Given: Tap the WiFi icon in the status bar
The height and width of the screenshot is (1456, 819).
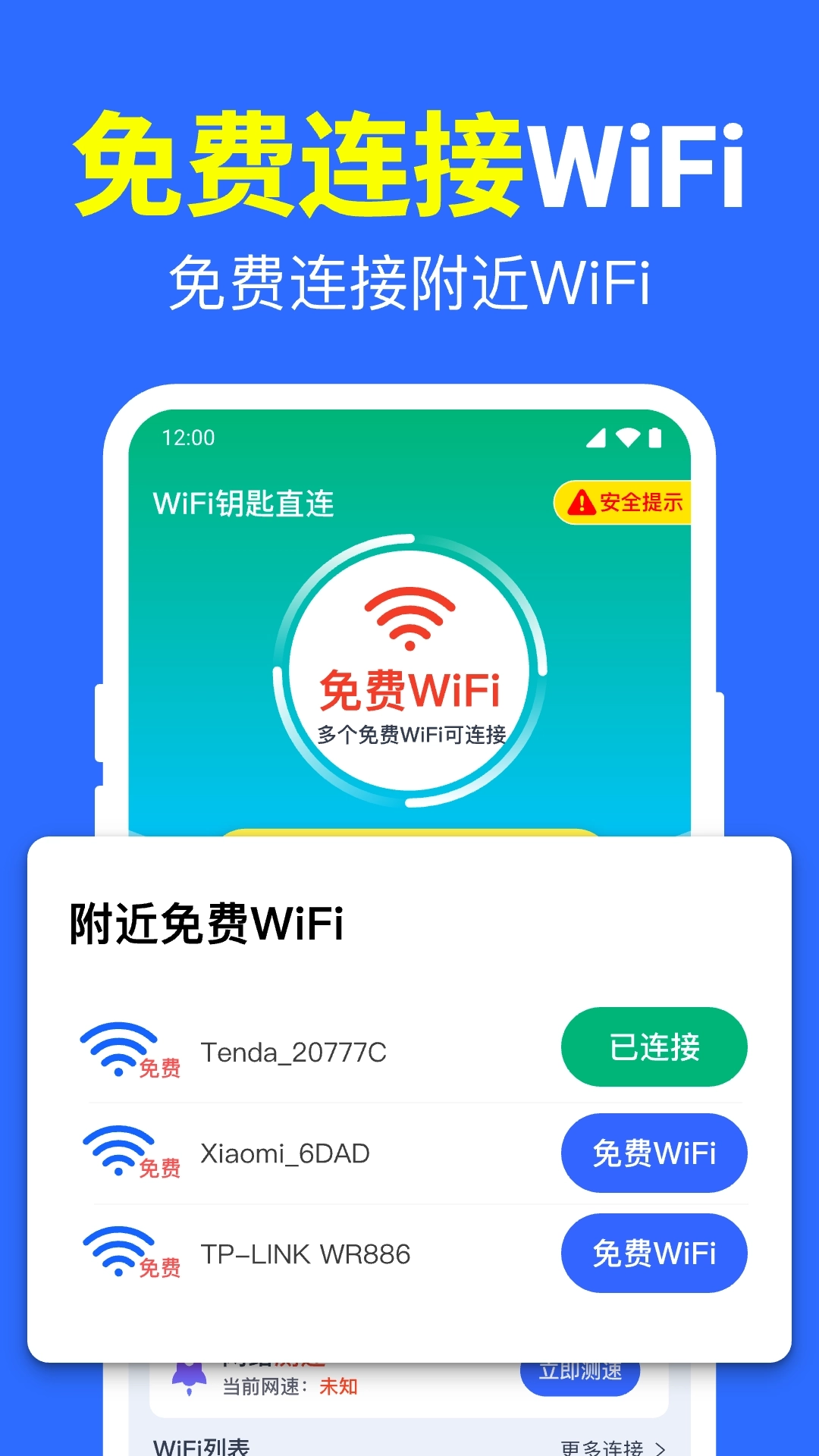Looking at the screenshot, I should click(x=627, y=438).
